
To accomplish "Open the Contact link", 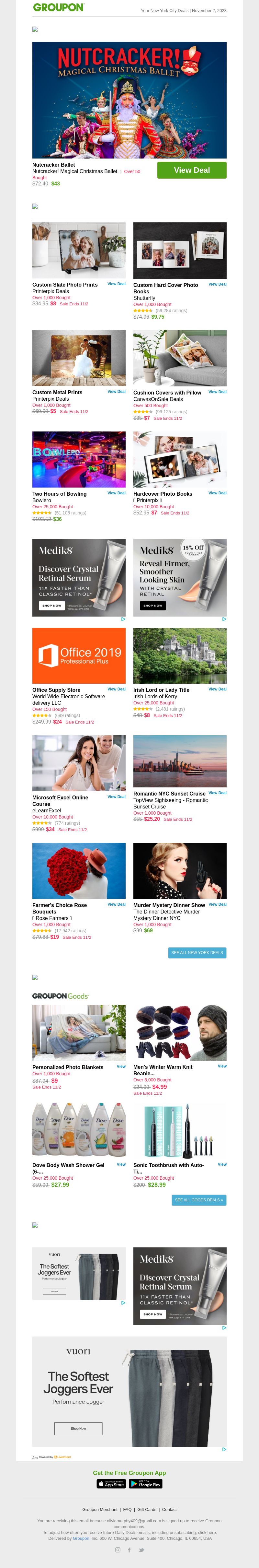I will (x=170, y=1510).
